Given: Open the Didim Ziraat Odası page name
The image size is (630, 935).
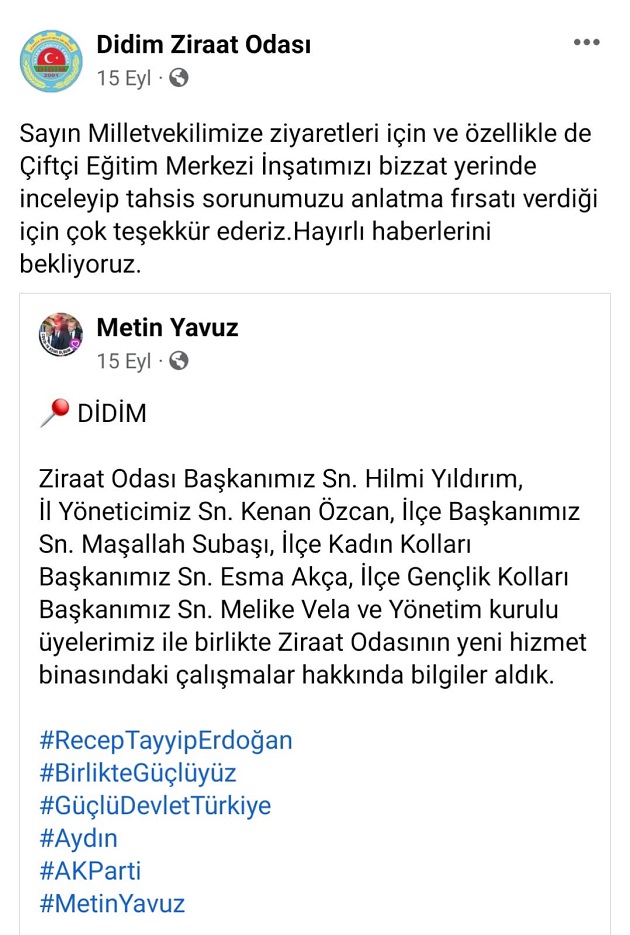Looking at the screenshot, I should (x=203, y=45).
